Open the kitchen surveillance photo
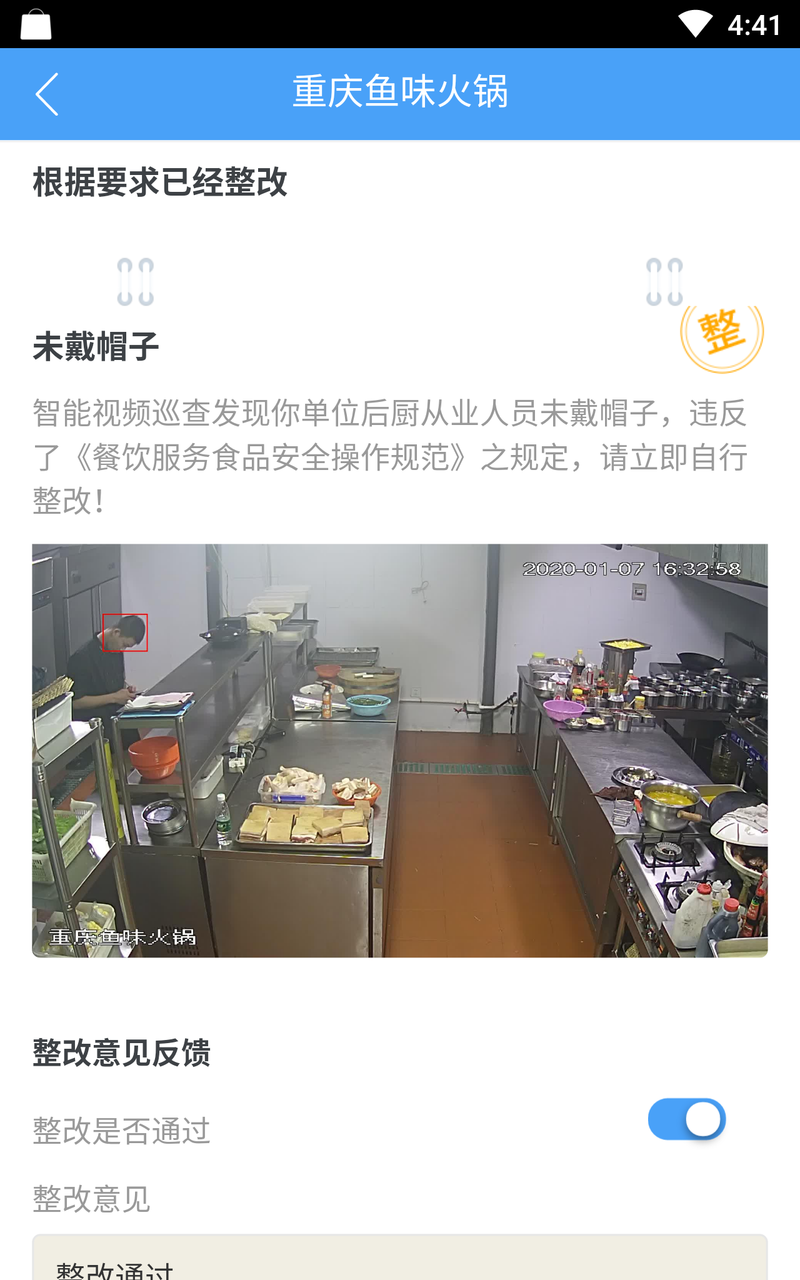Viewport: 800px width, 1280px height. click(x=400, y=750)
